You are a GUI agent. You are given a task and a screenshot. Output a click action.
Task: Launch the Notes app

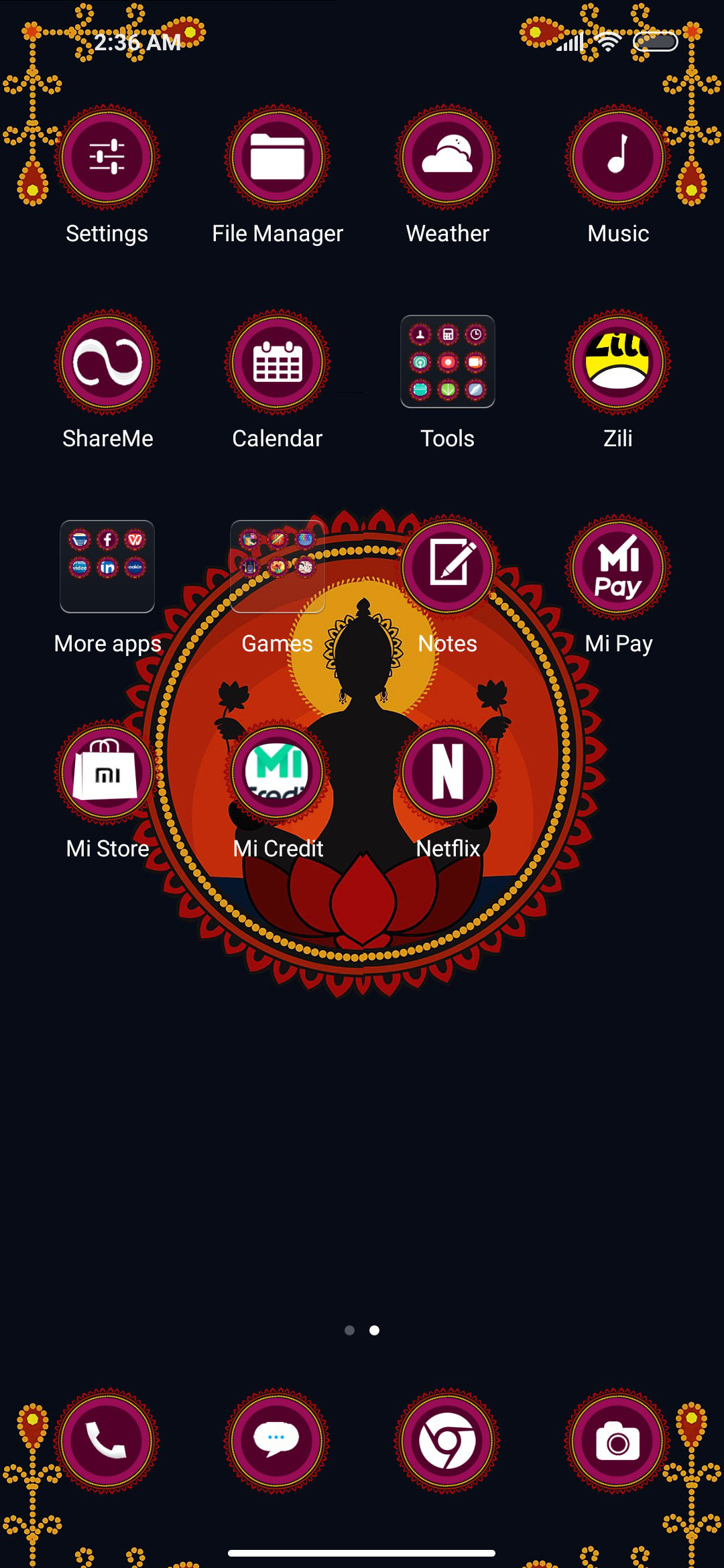click(x=448, y=568)
